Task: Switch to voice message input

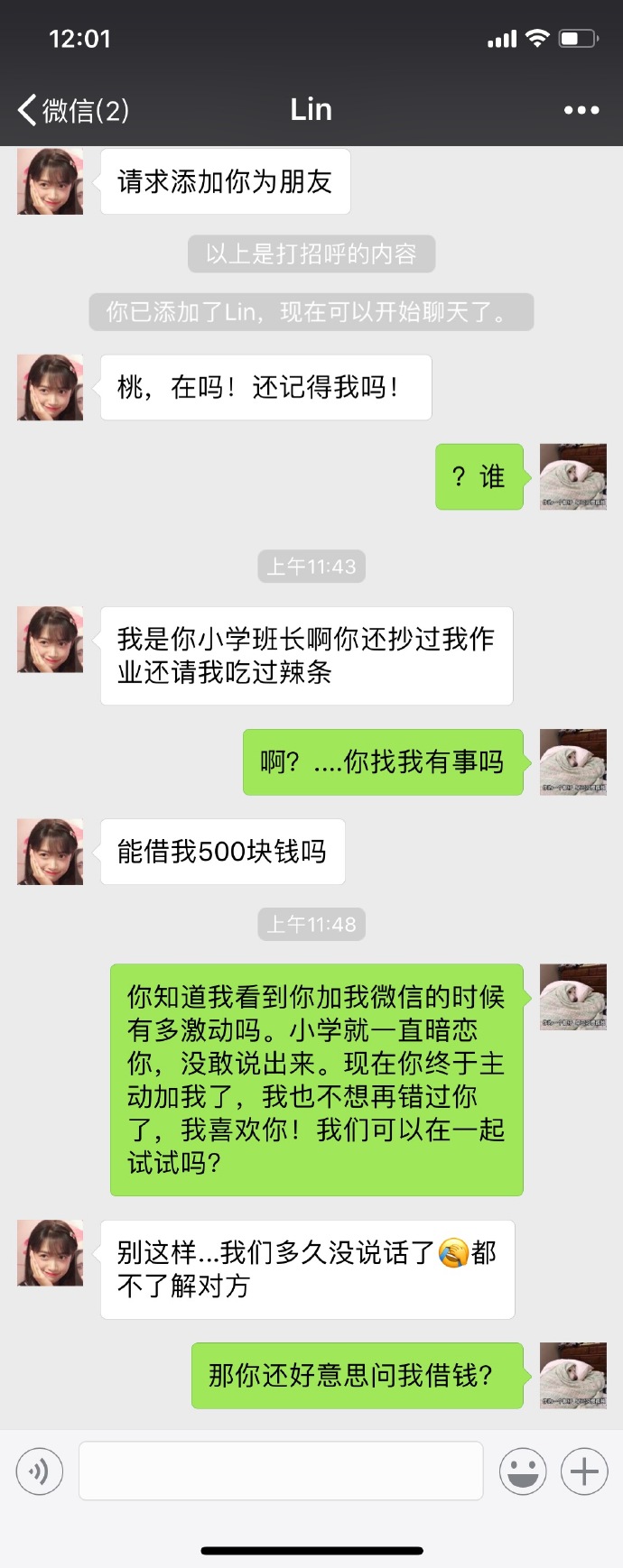Action: click(40, 1471)
